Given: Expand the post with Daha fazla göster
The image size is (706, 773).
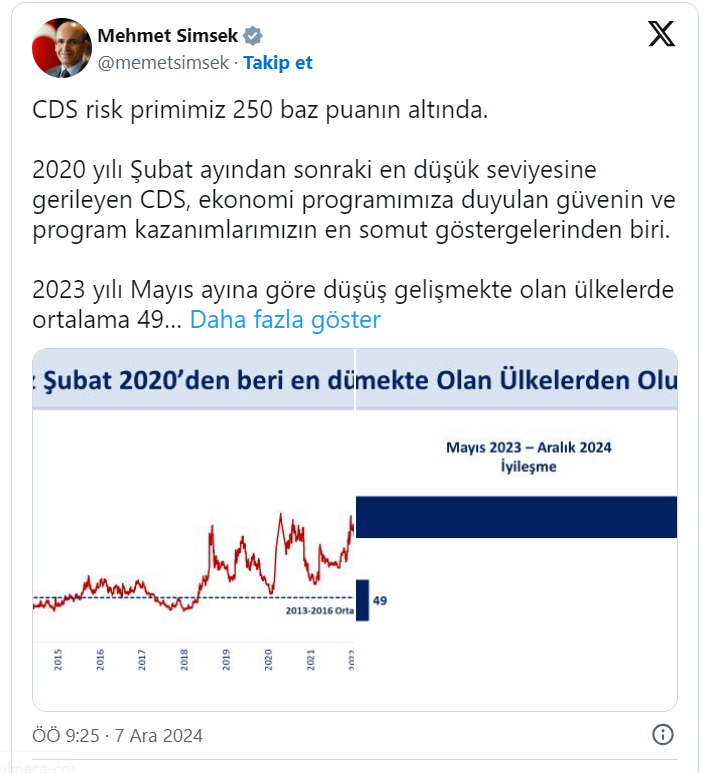Looking at the screenshot, I should click(x=285, y=320).
